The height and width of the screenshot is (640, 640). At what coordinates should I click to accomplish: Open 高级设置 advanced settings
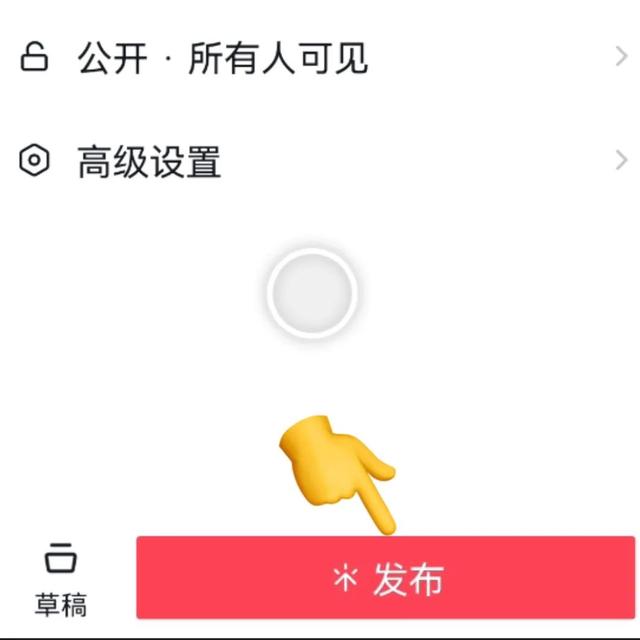click(x=150, y=161)
